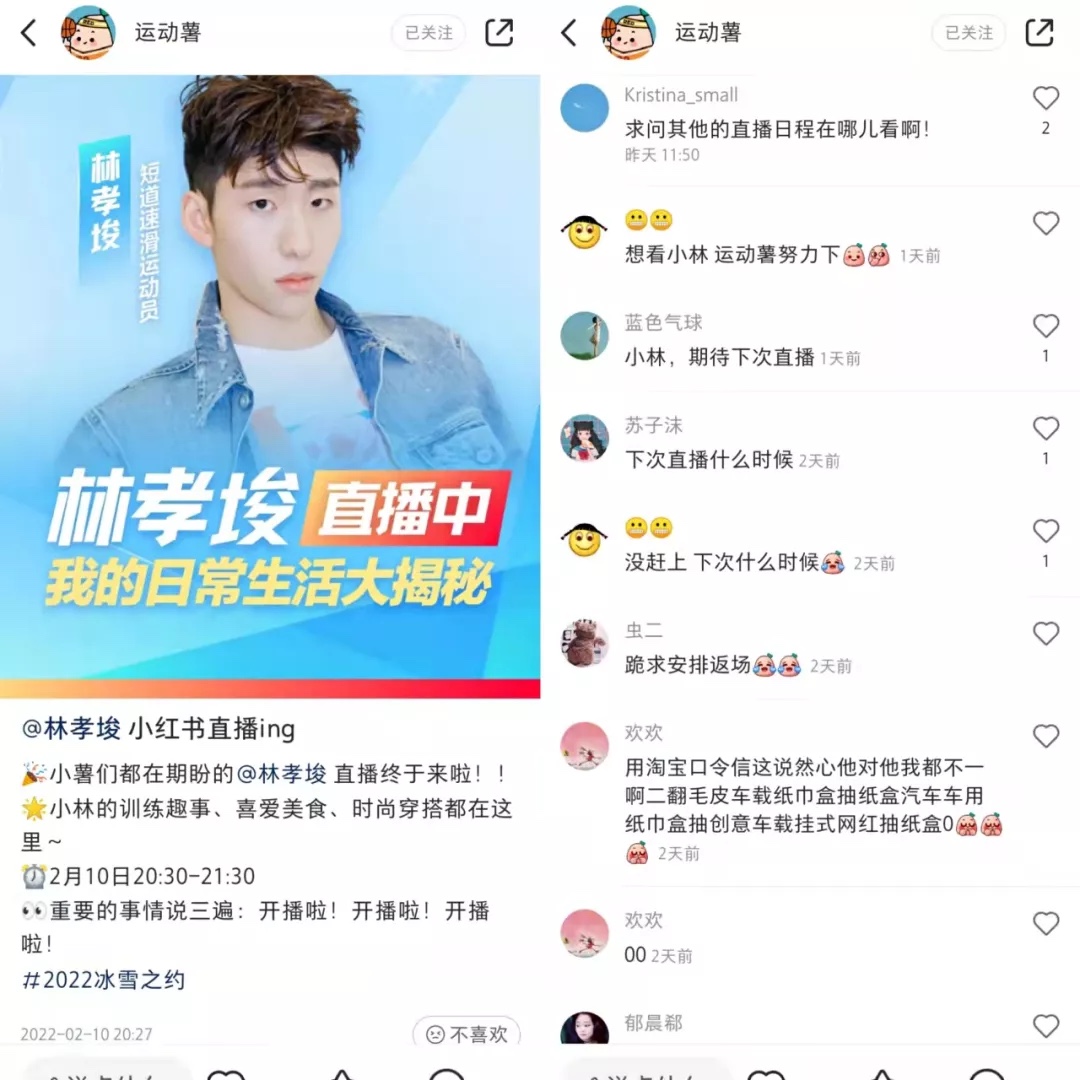
Task: Open Kristina_small's profile avatar
Action: 585,108
